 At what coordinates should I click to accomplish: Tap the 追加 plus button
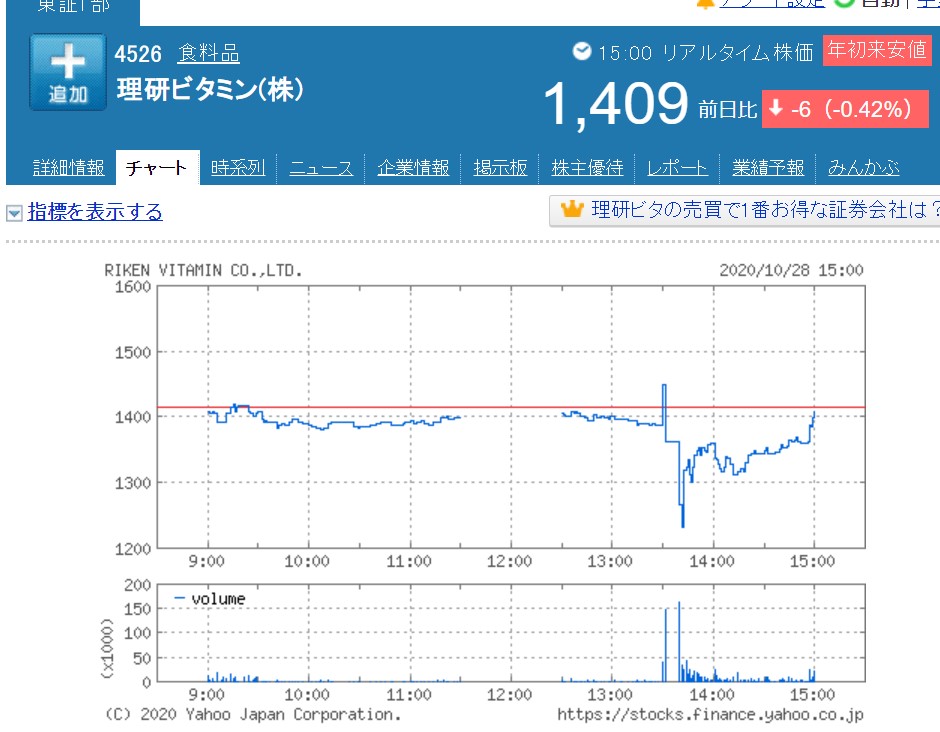tap(68, 72)
